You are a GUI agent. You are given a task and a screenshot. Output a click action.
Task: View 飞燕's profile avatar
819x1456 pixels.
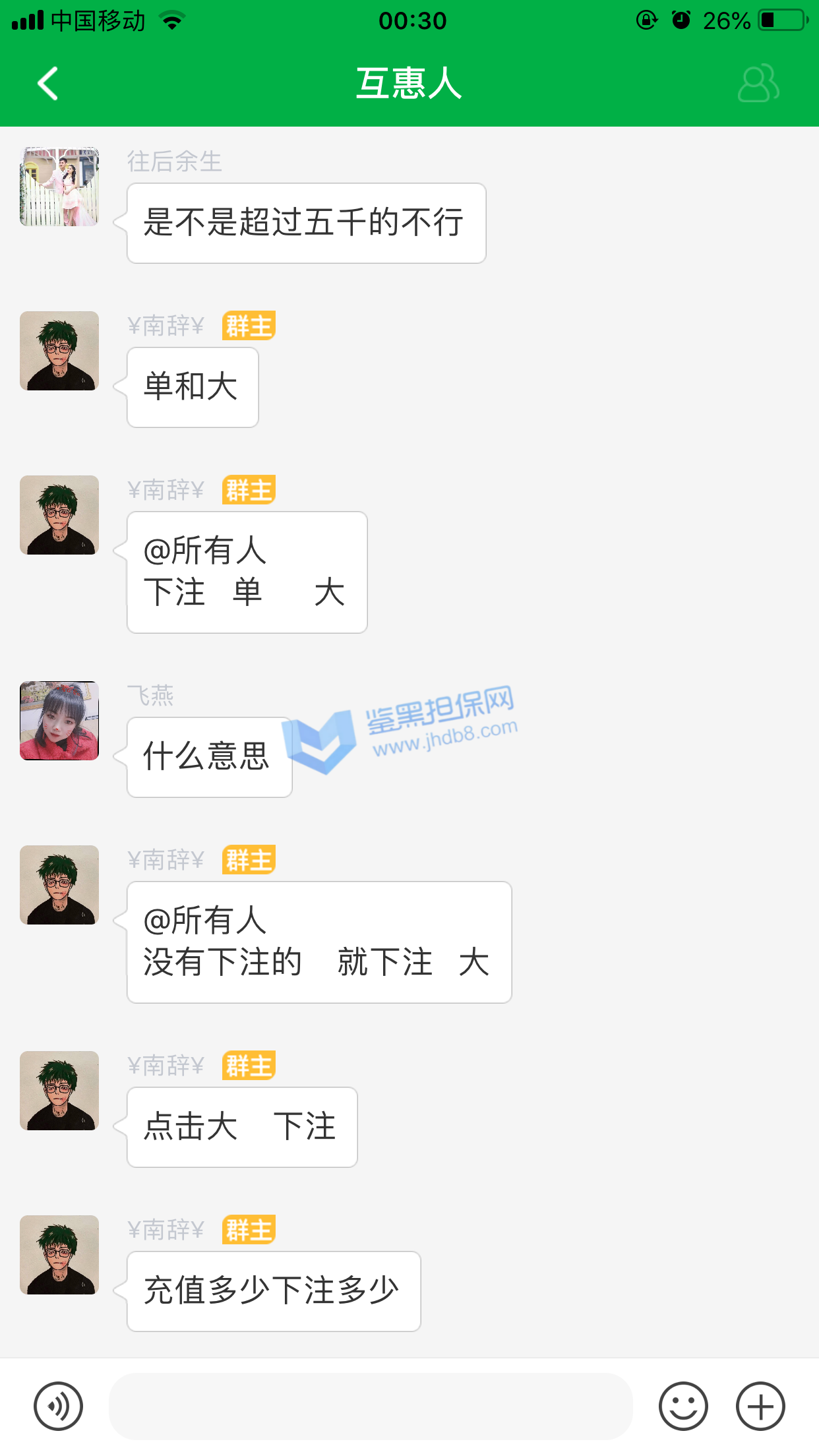click(59, 721)
